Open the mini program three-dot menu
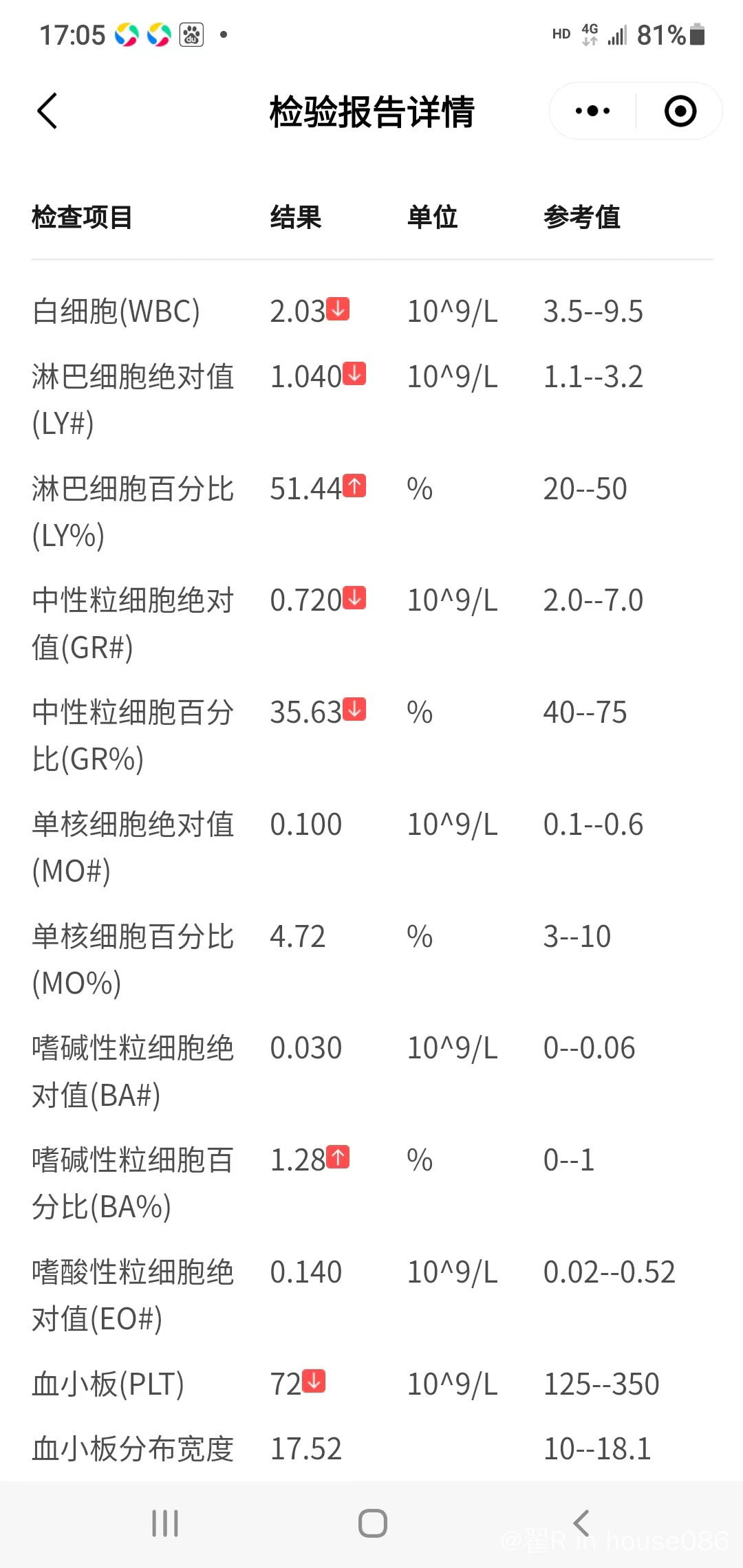 pos(592,111)
